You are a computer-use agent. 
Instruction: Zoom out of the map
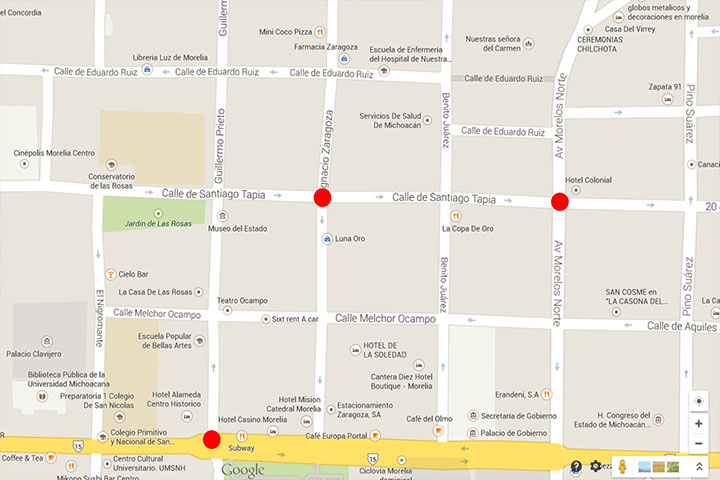pyautogui.click(x=698, y=443)
